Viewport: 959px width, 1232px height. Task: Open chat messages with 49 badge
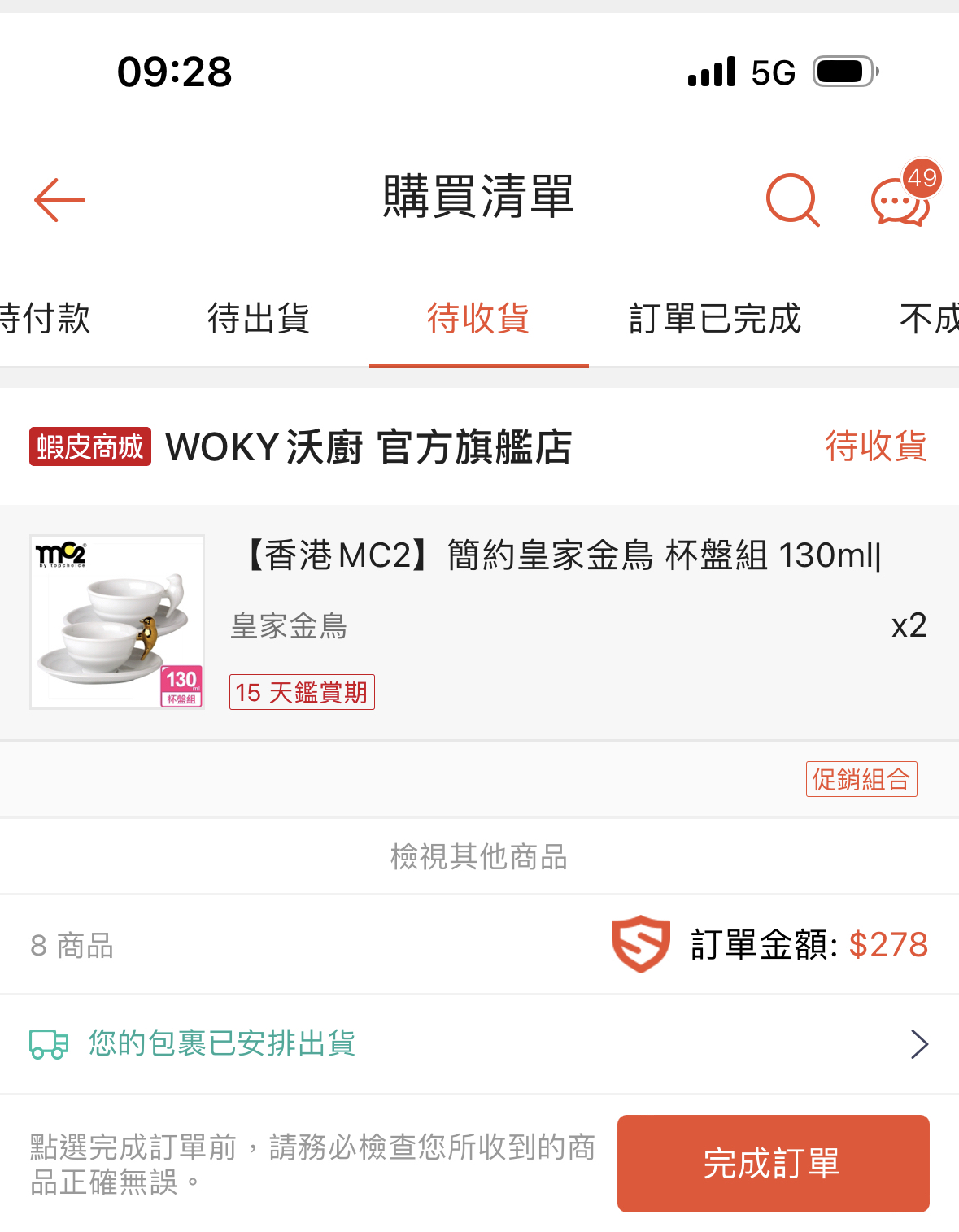[x=901, y=200]
